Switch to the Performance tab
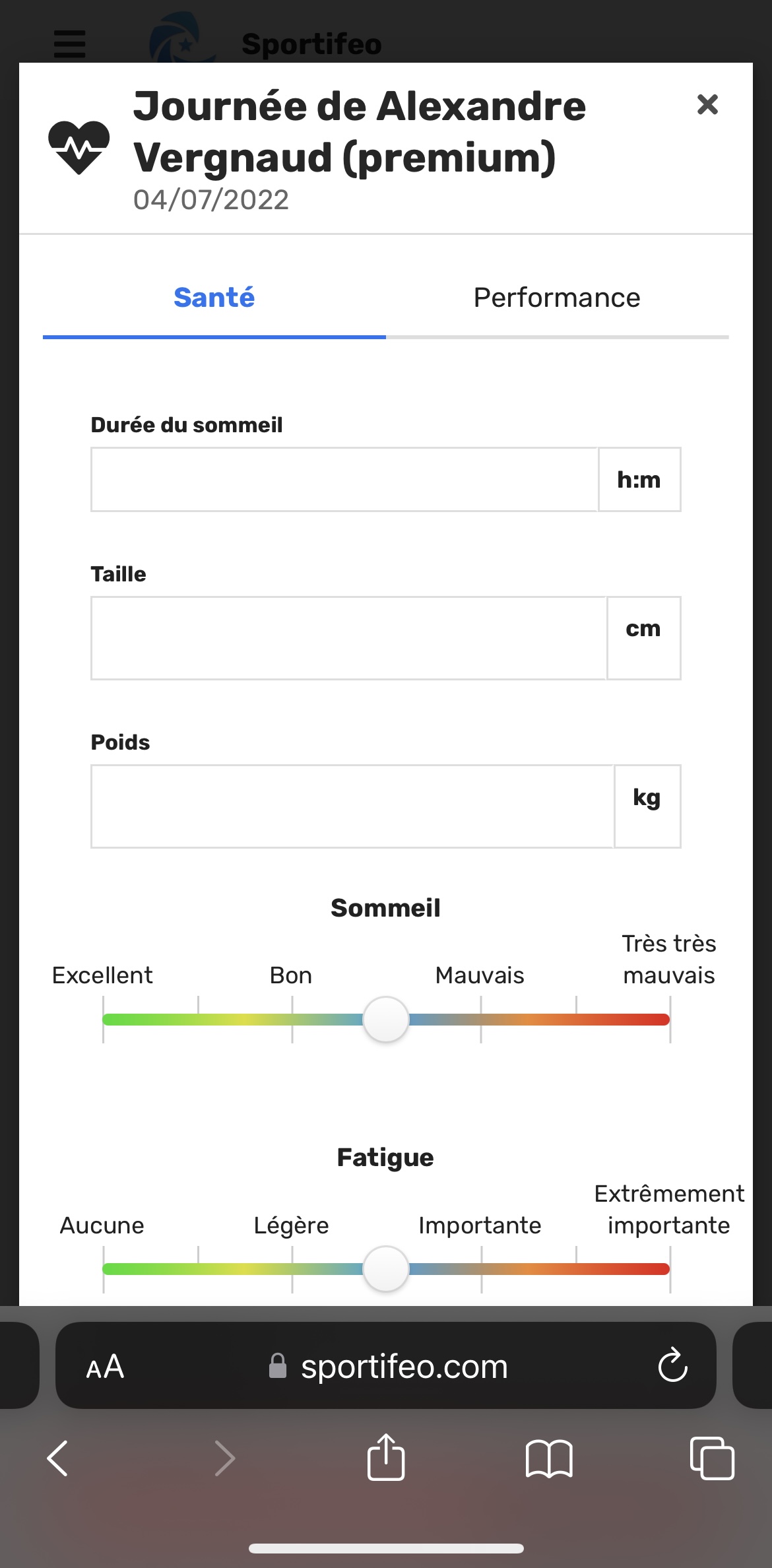This screenshot has height=1568, width=772. [x=557, y=298]
